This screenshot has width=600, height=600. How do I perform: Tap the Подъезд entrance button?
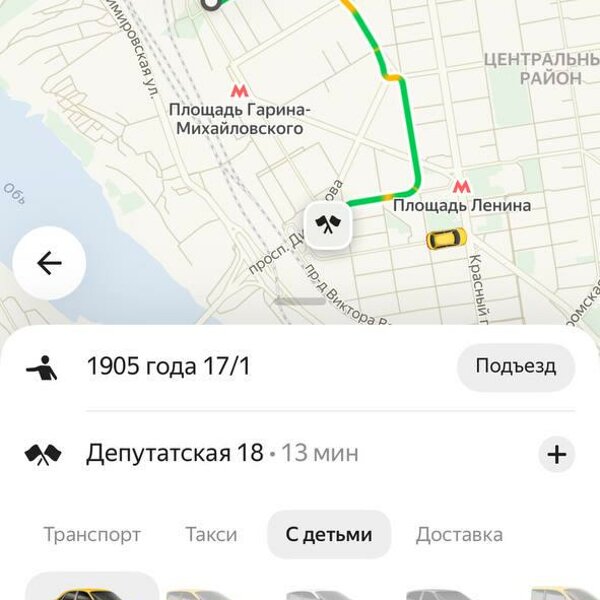[515, 367]
